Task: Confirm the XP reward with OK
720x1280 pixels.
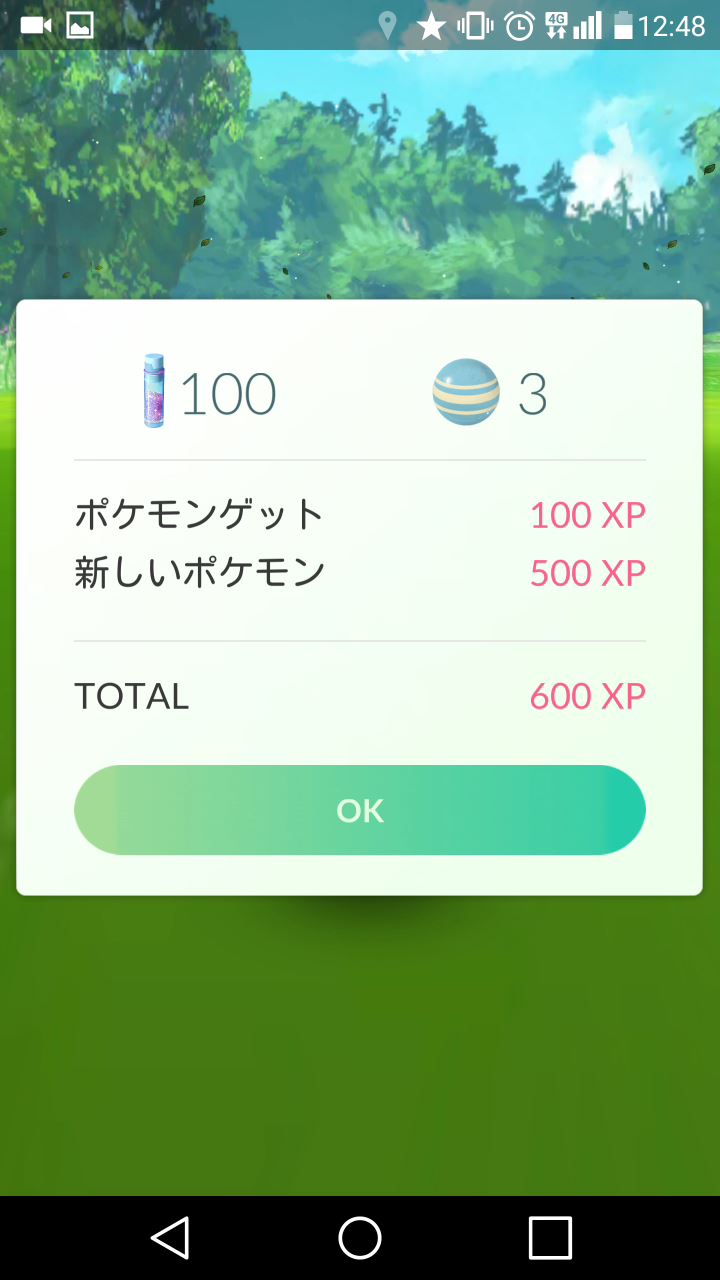Action: coord(360,810)
